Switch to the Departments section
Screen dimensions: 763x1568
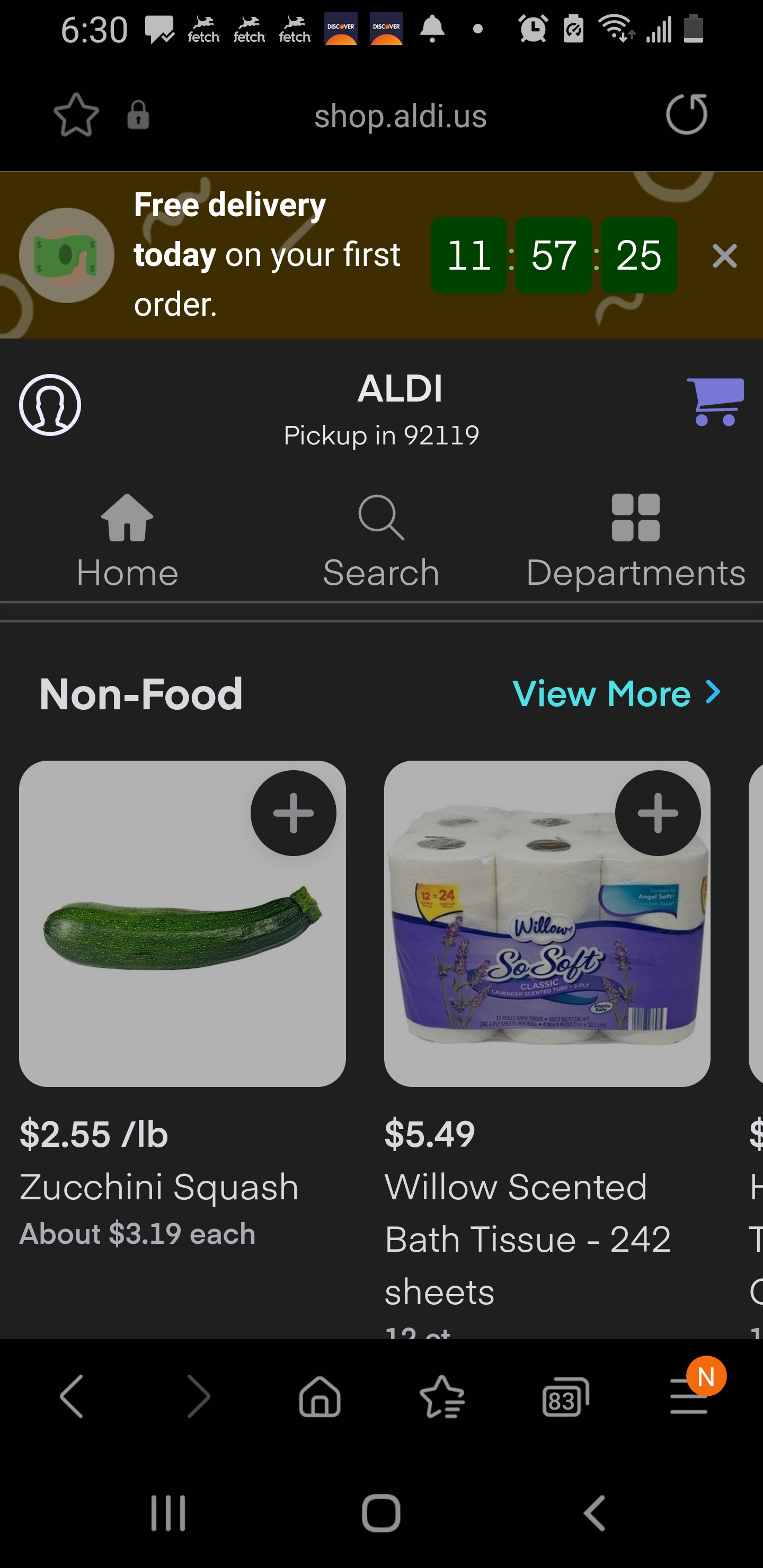tap(636, 542)
